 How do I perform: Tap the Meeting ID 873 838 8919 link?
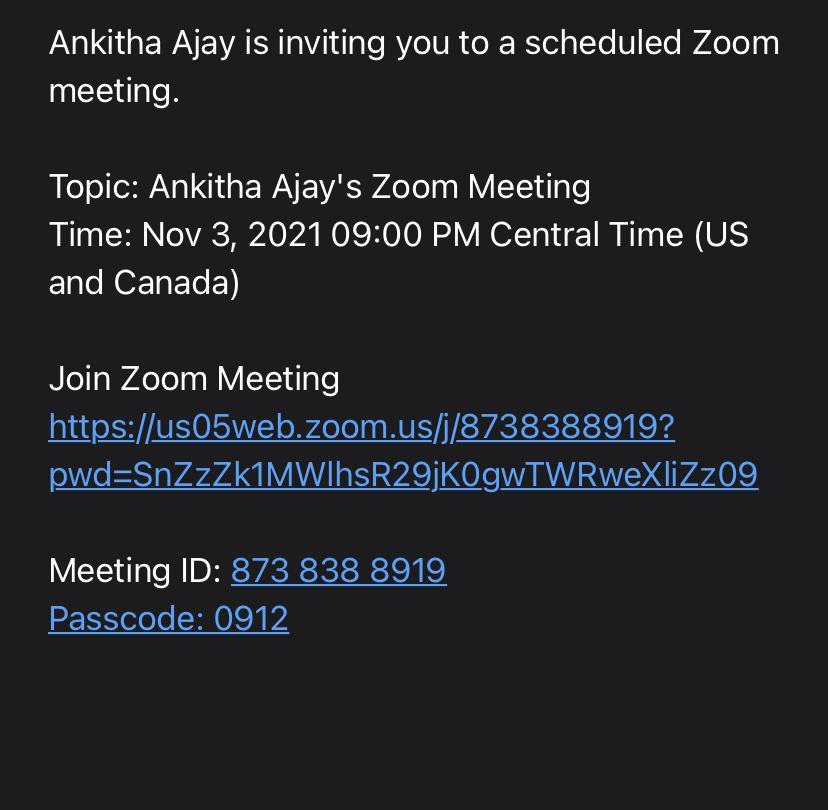(x=338, y=571)
